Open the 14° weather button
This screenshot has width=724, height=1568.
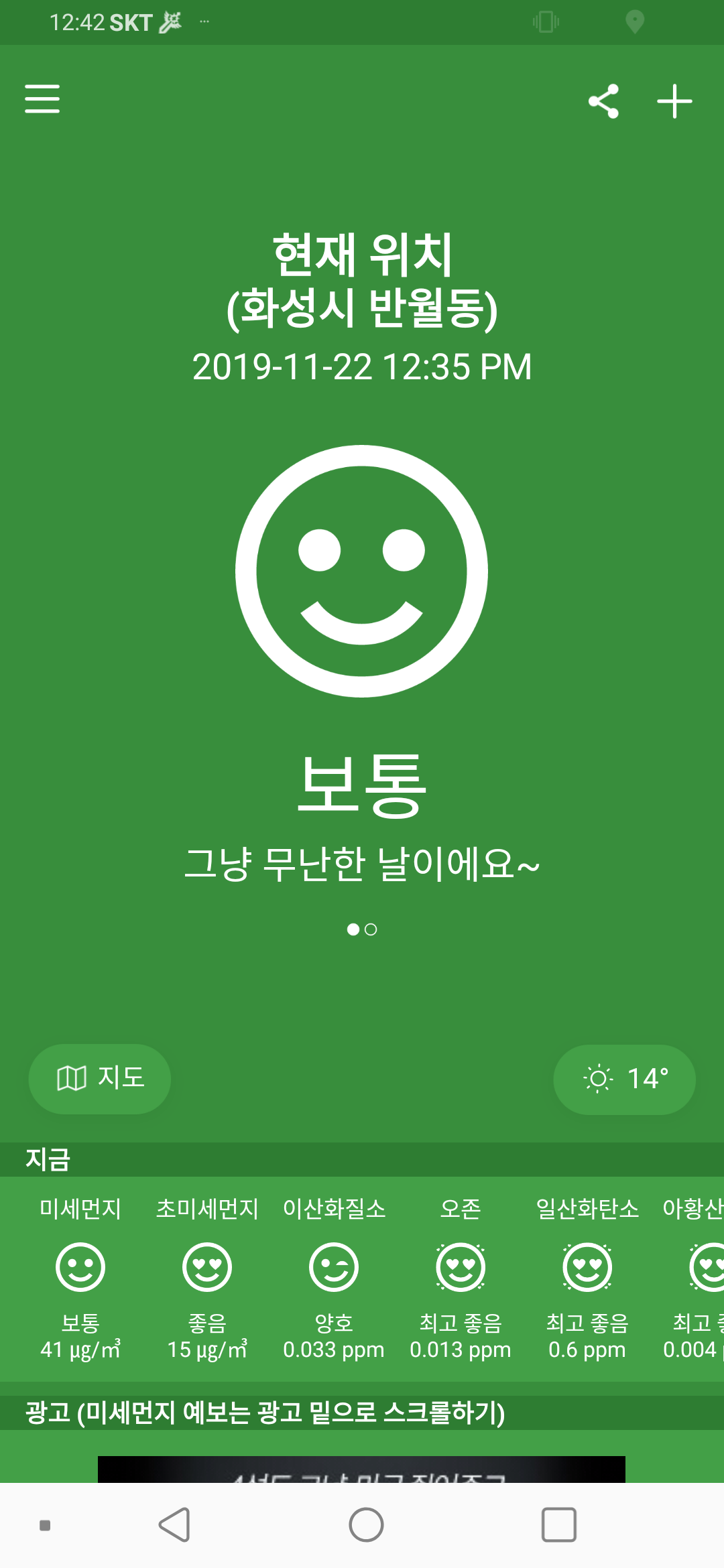pyautogui.click(x=624, y=1080)
